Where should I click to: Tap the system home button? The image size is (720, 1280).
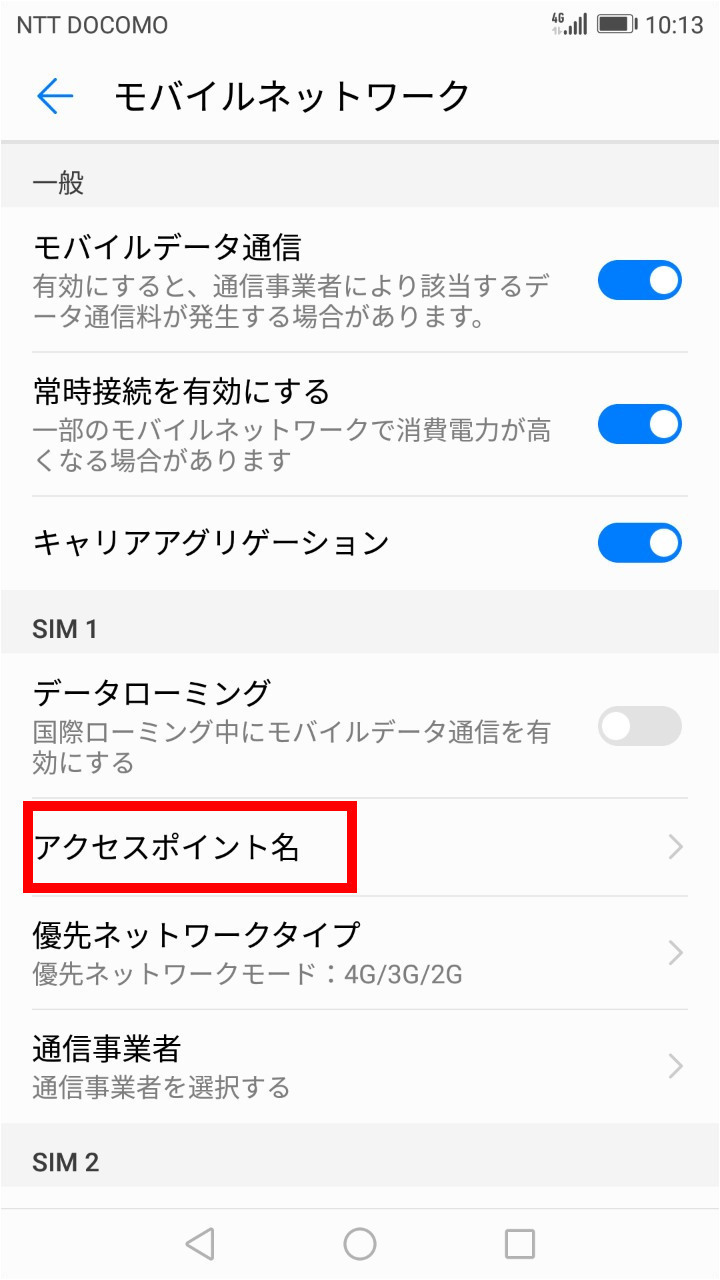360,1243
